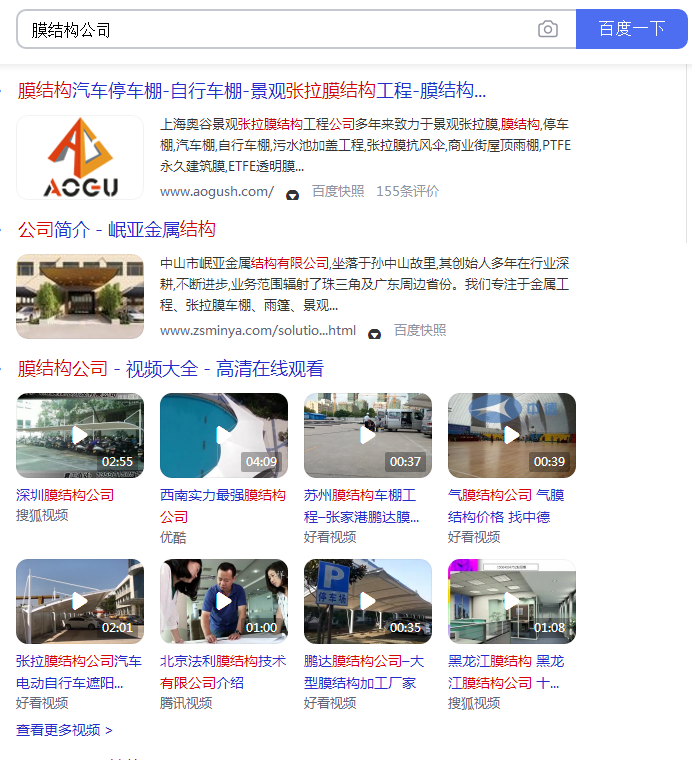692x760 pixels.
Task: Open camera image search icon
Action: coord(547,30)
